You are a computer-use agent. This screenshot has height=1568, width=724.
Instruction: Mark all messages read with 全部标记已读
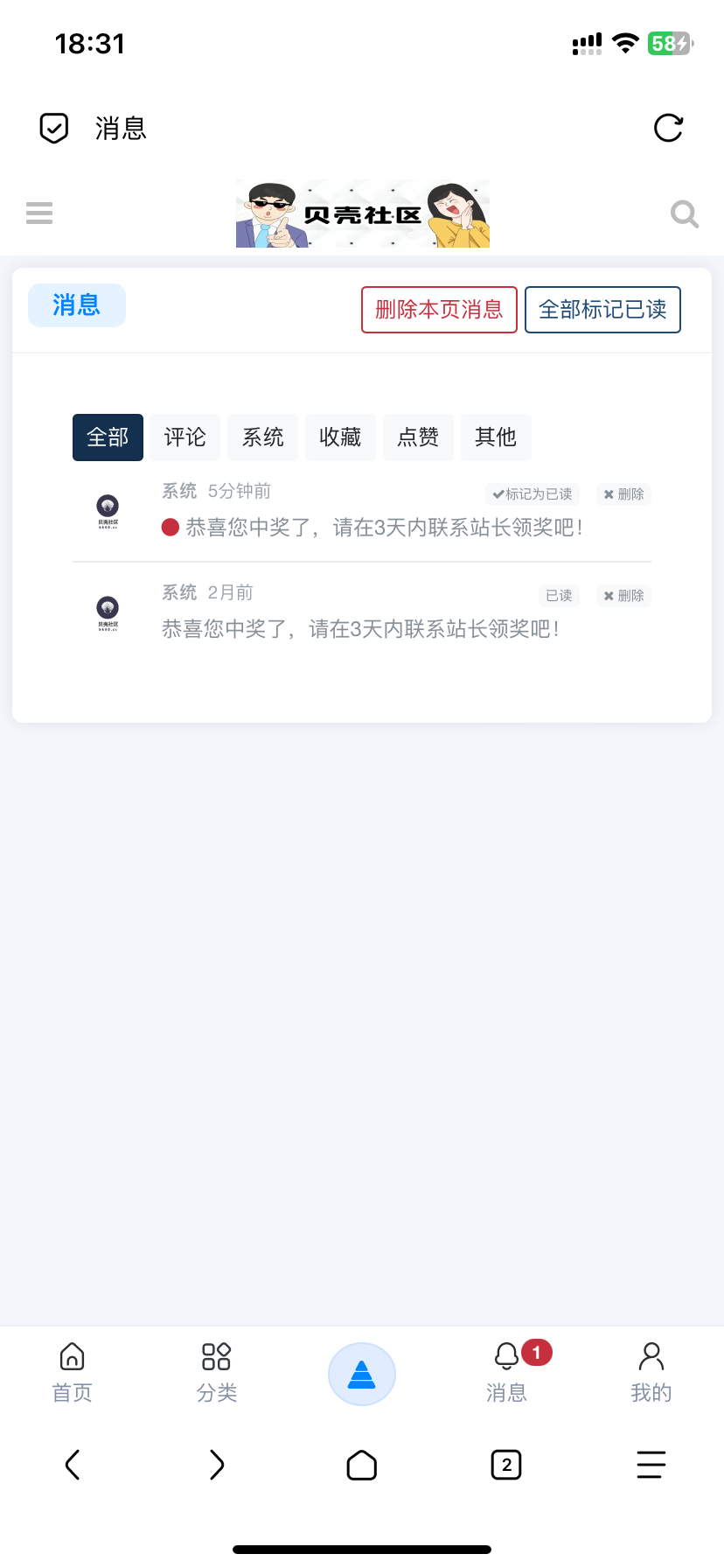pyautogui.click(x=602, y=310)
